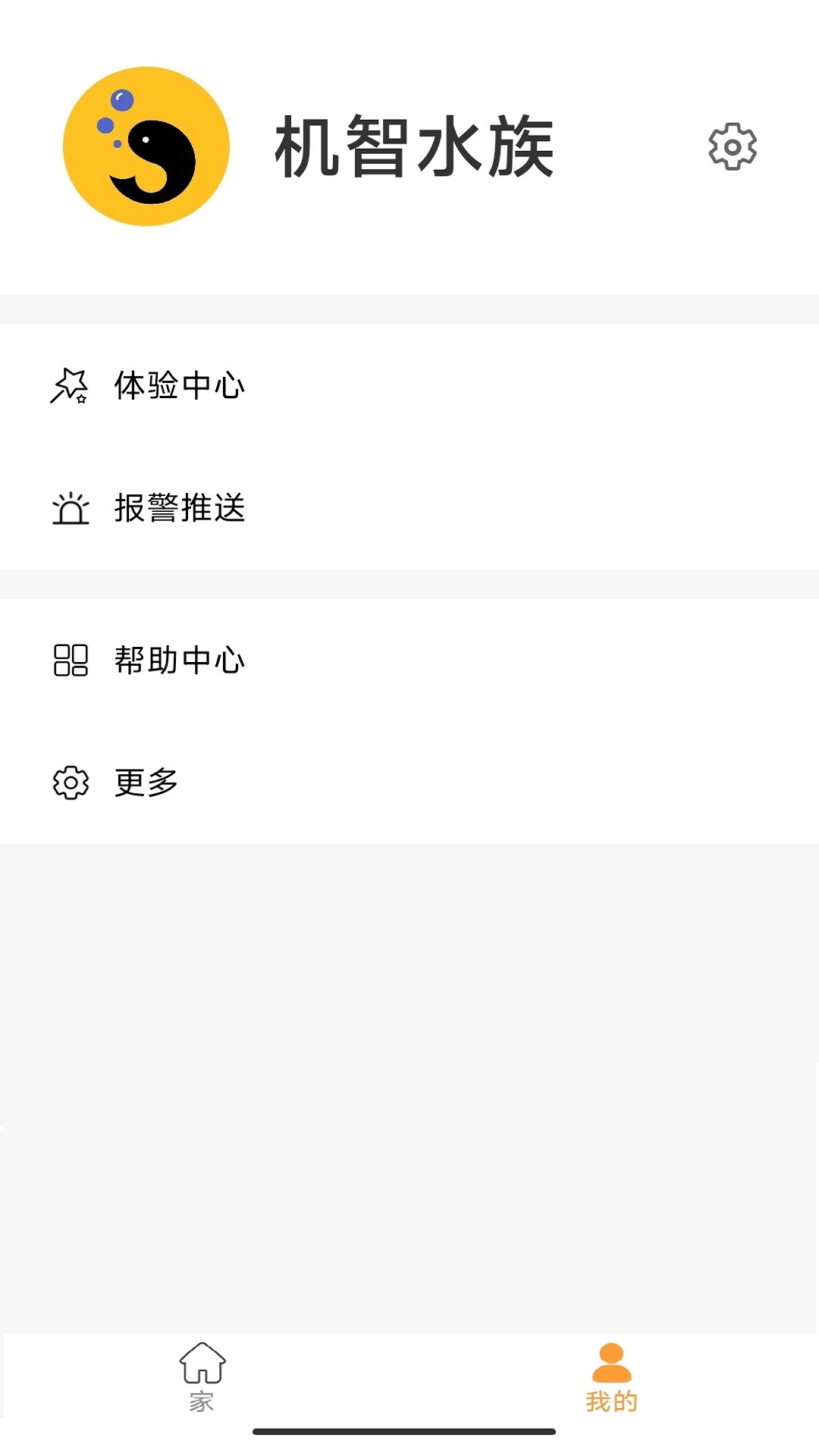Tap the alarm icon next to 报警推送
Viewport: 819px width, 1456px height.
(71, 509)
